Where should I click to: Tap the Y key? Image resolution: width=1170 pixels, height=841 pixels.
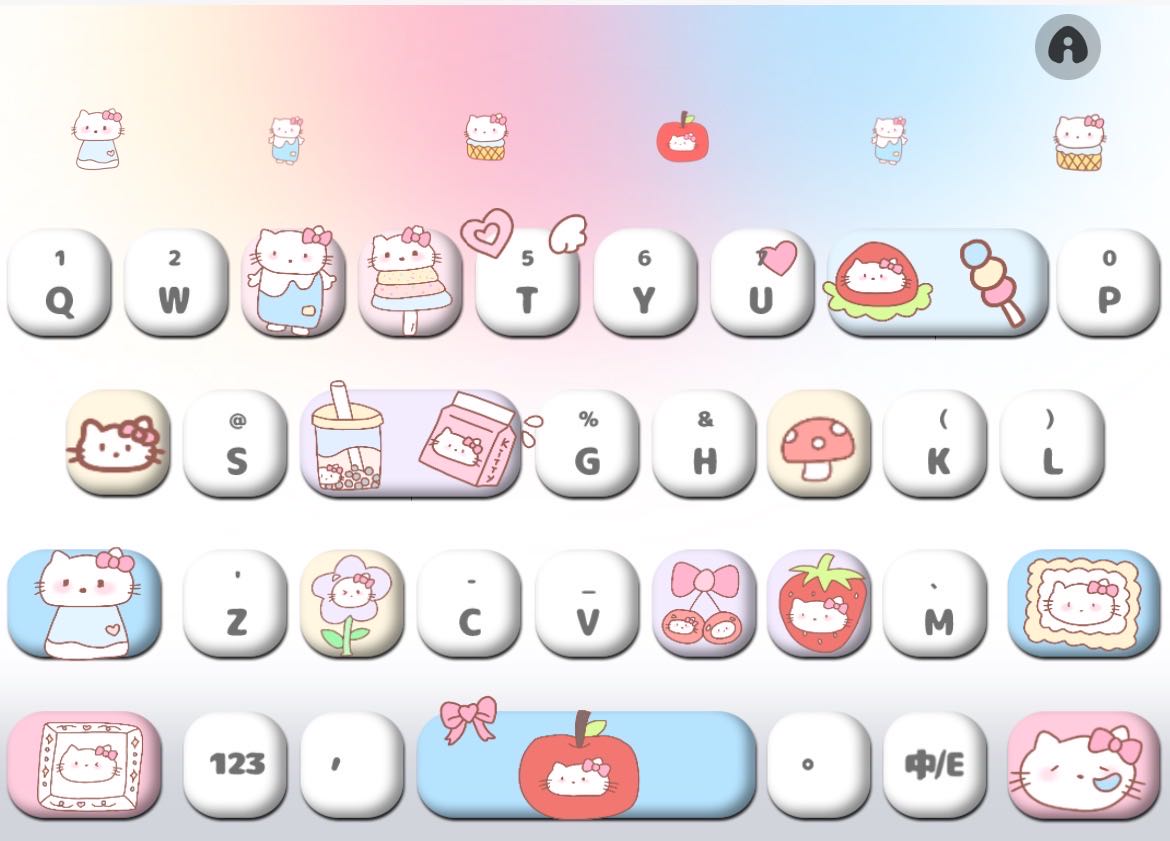[644, 283]
